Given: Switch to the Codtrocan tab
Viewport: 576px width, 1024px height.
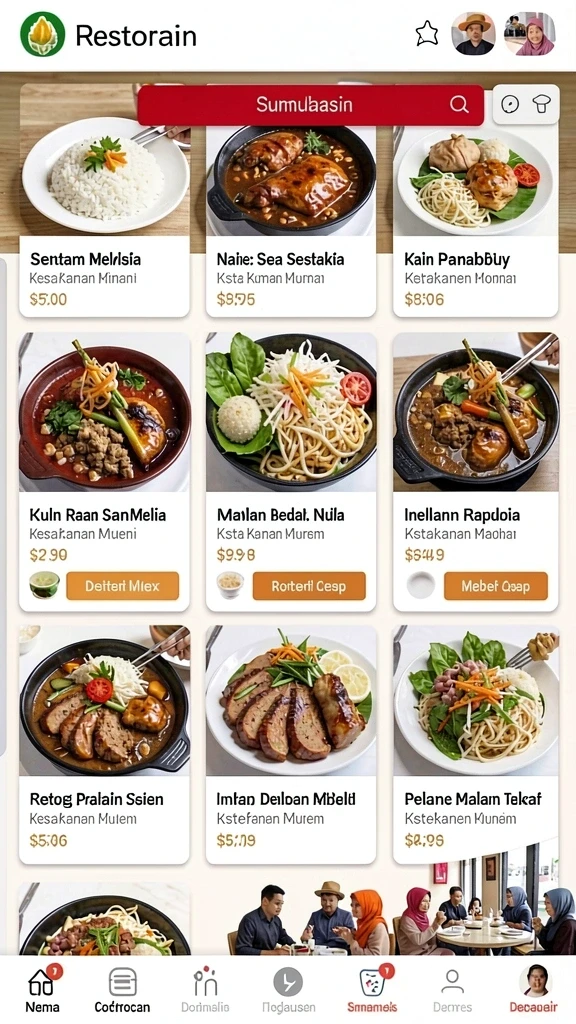Looking at the screenshot, I should coord(122,989).
